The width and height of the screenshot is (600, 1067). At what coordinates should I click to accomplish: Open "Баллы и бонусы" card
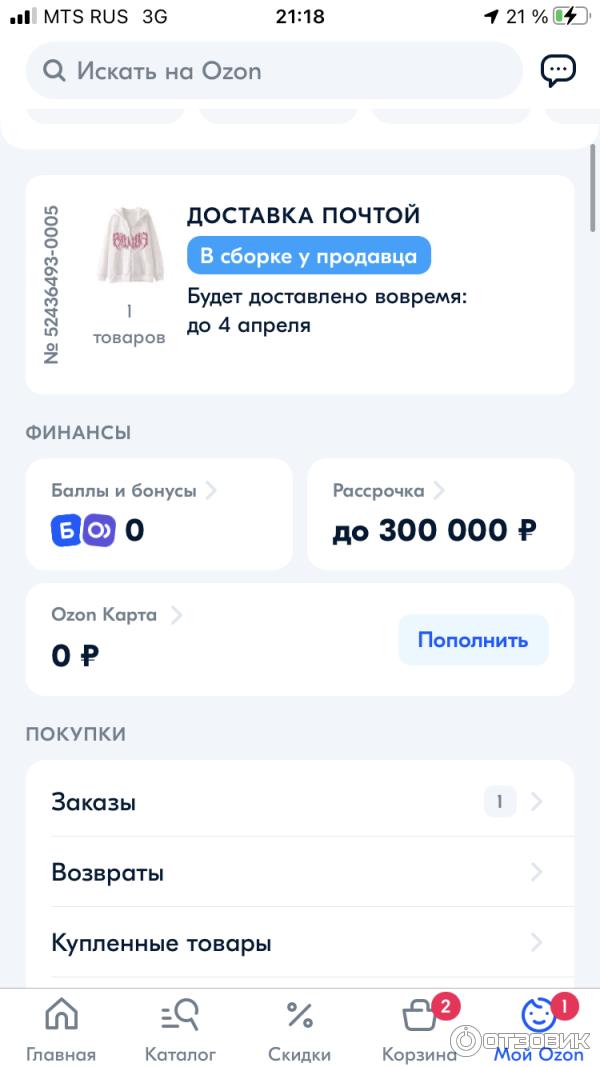click(158, 514)
